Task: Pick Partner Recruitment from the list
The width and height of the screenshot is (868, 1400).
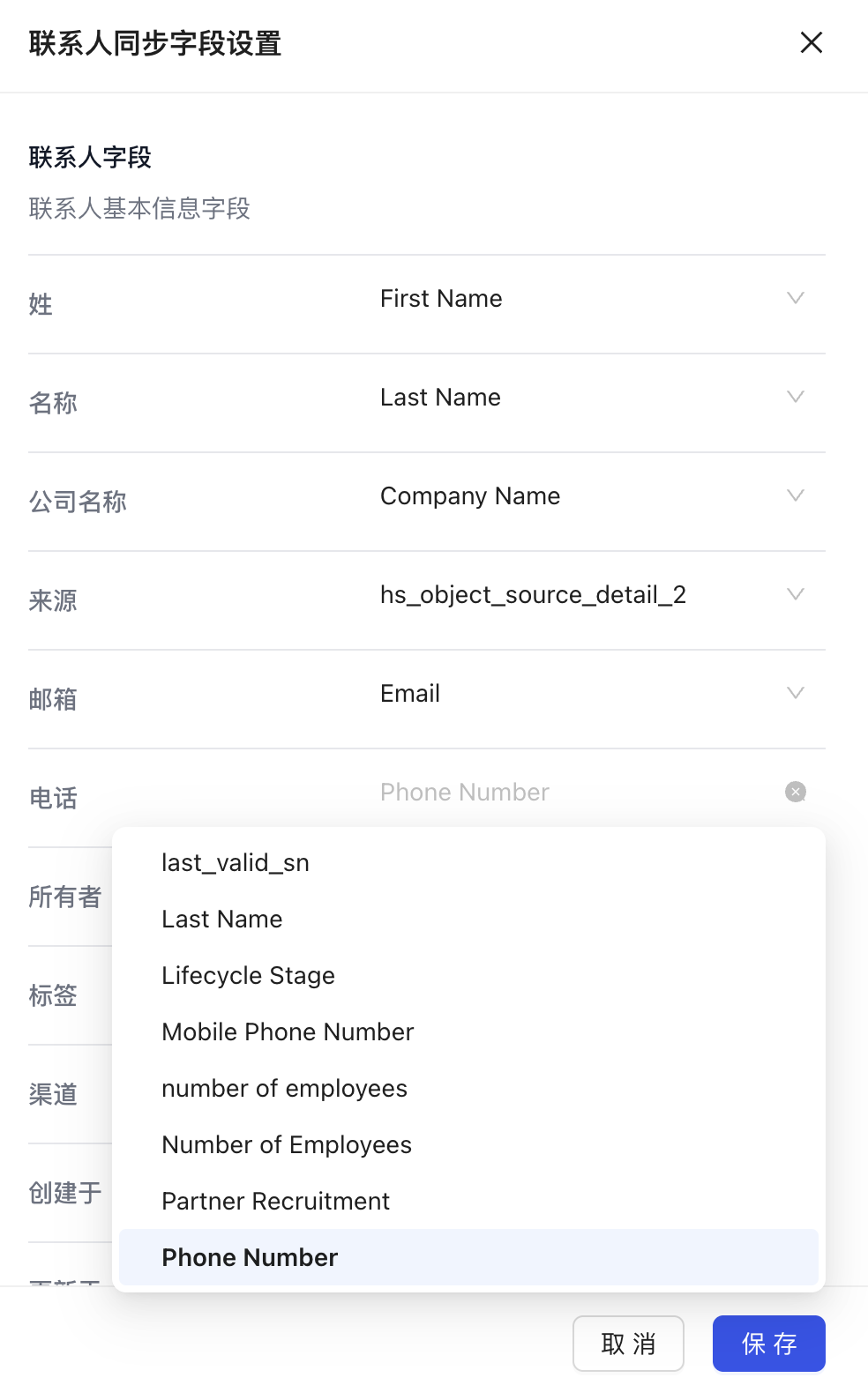Action: [275, 1202]
